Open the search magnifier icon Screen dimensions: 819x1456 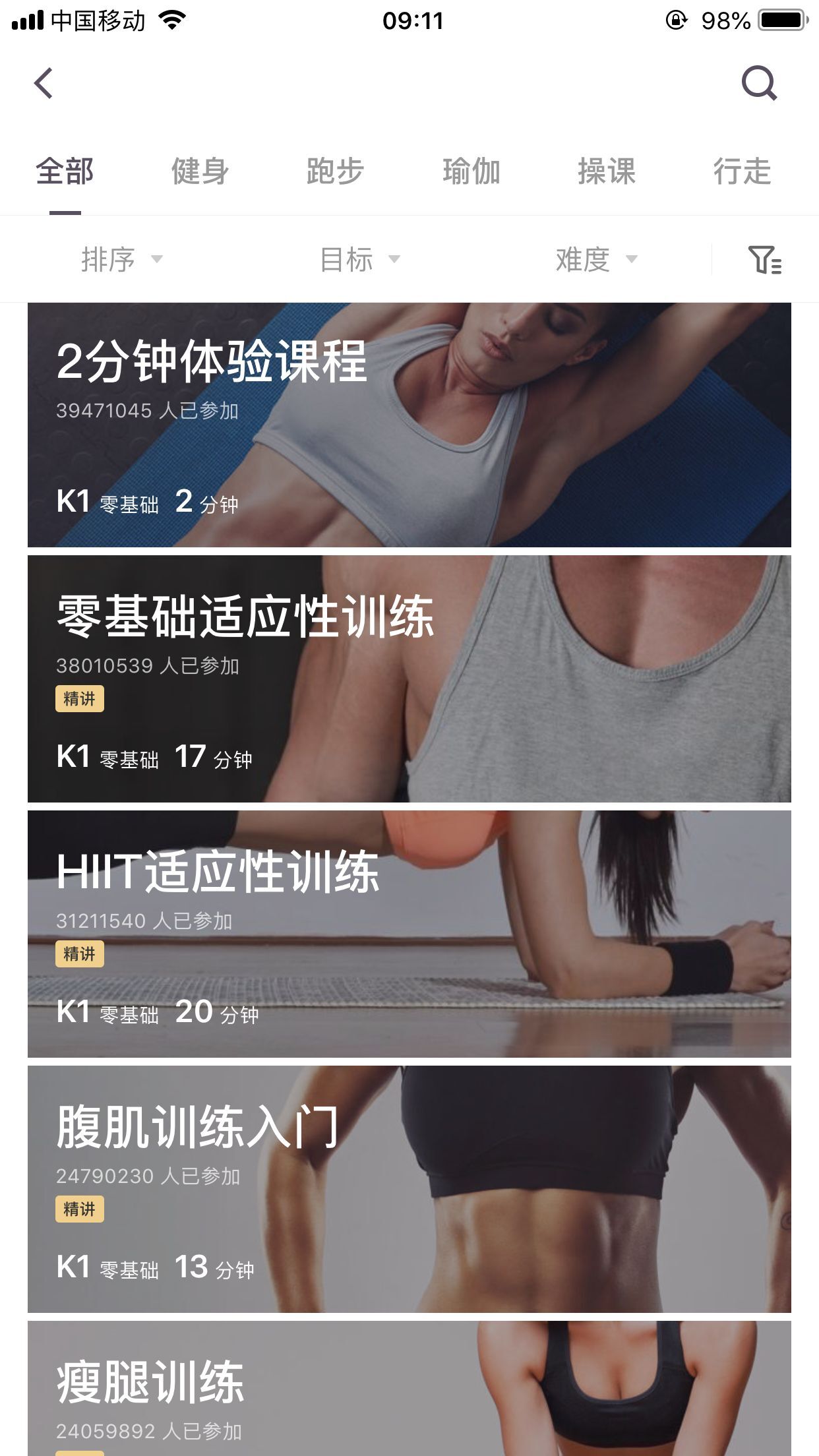(x=760, y=83)
